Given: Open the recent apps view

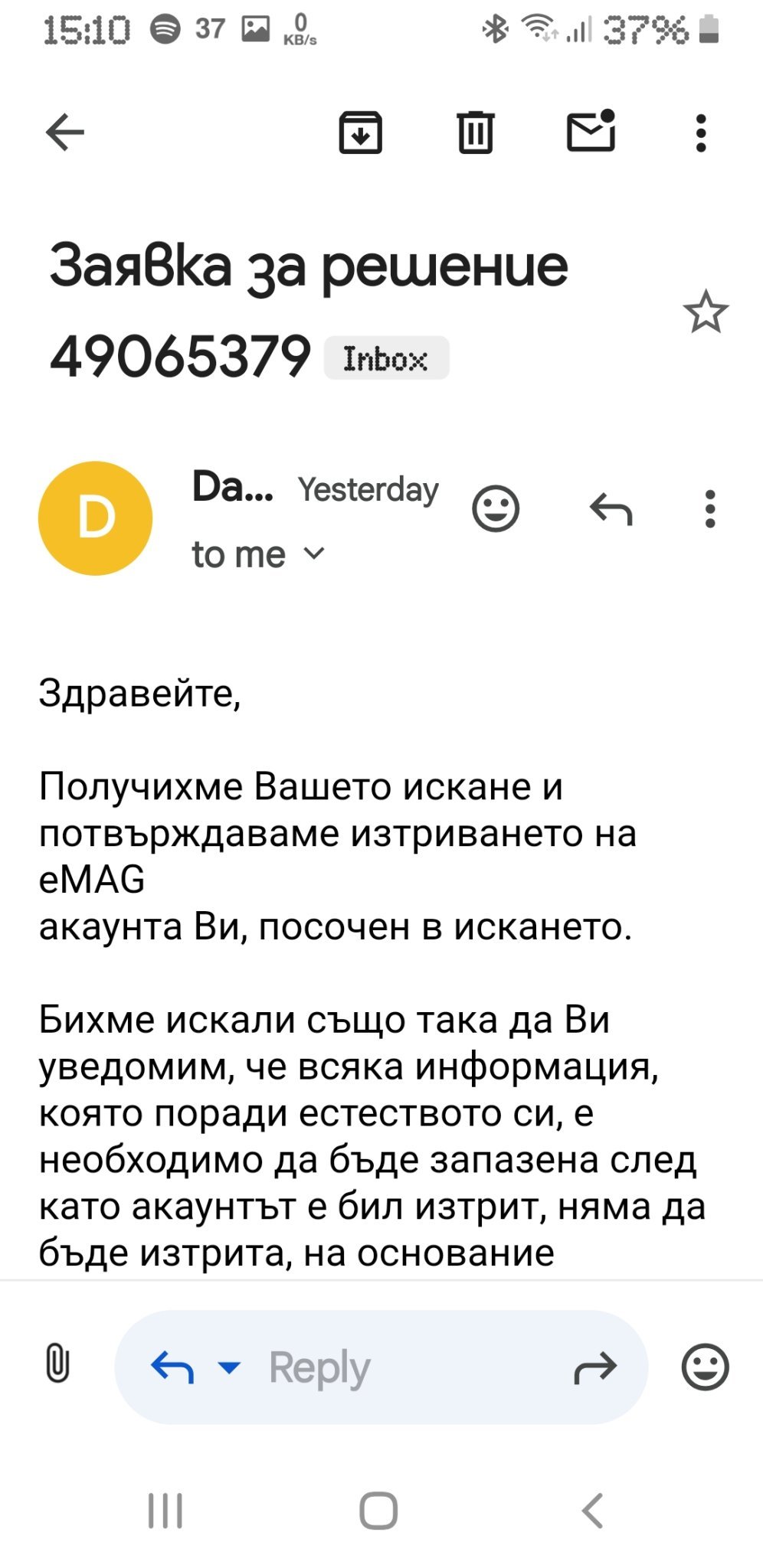Looking at the screenshot, I should [x=165, y=1511].
